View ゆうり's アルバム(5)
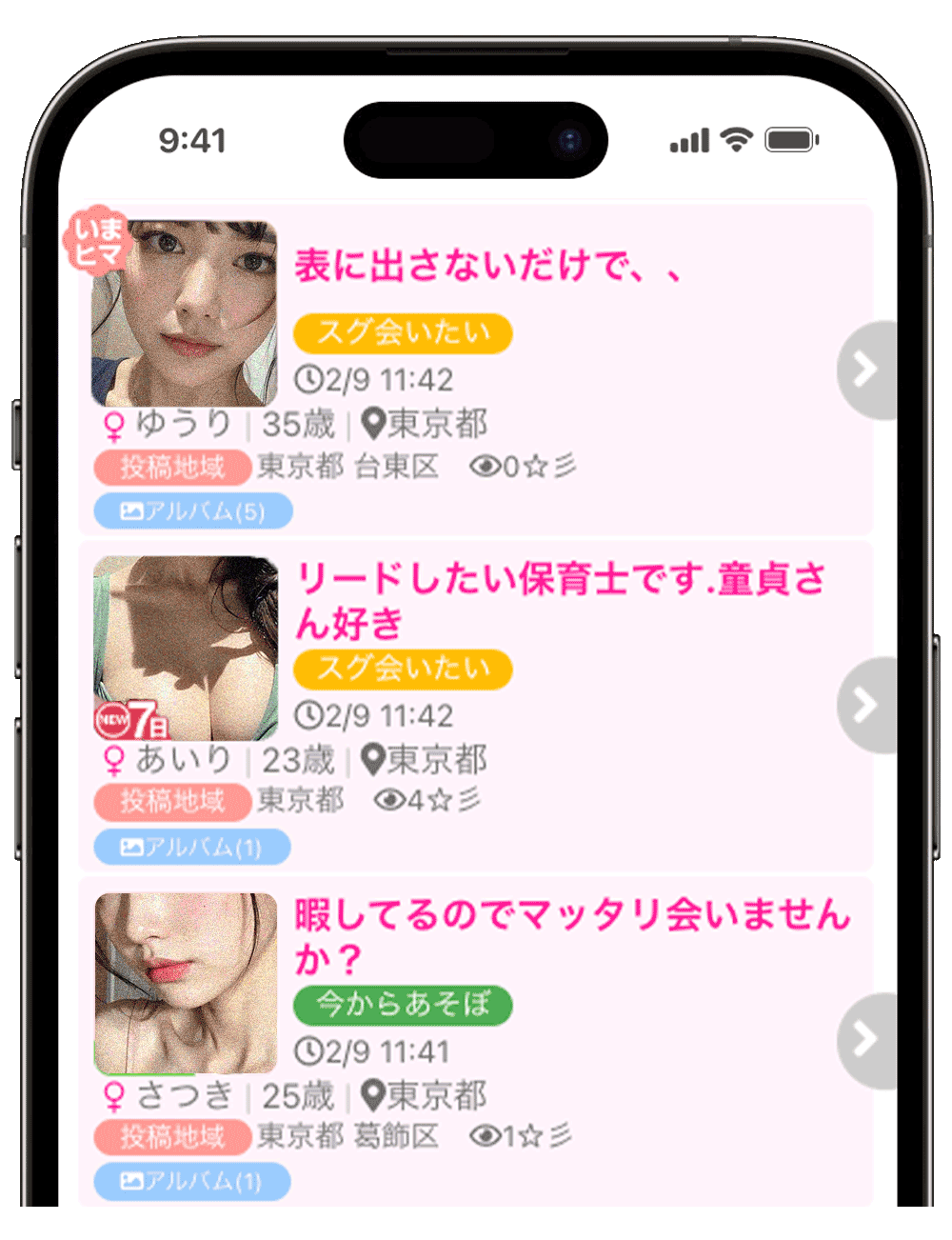952x1240 pixels. (x=193, y=511)
